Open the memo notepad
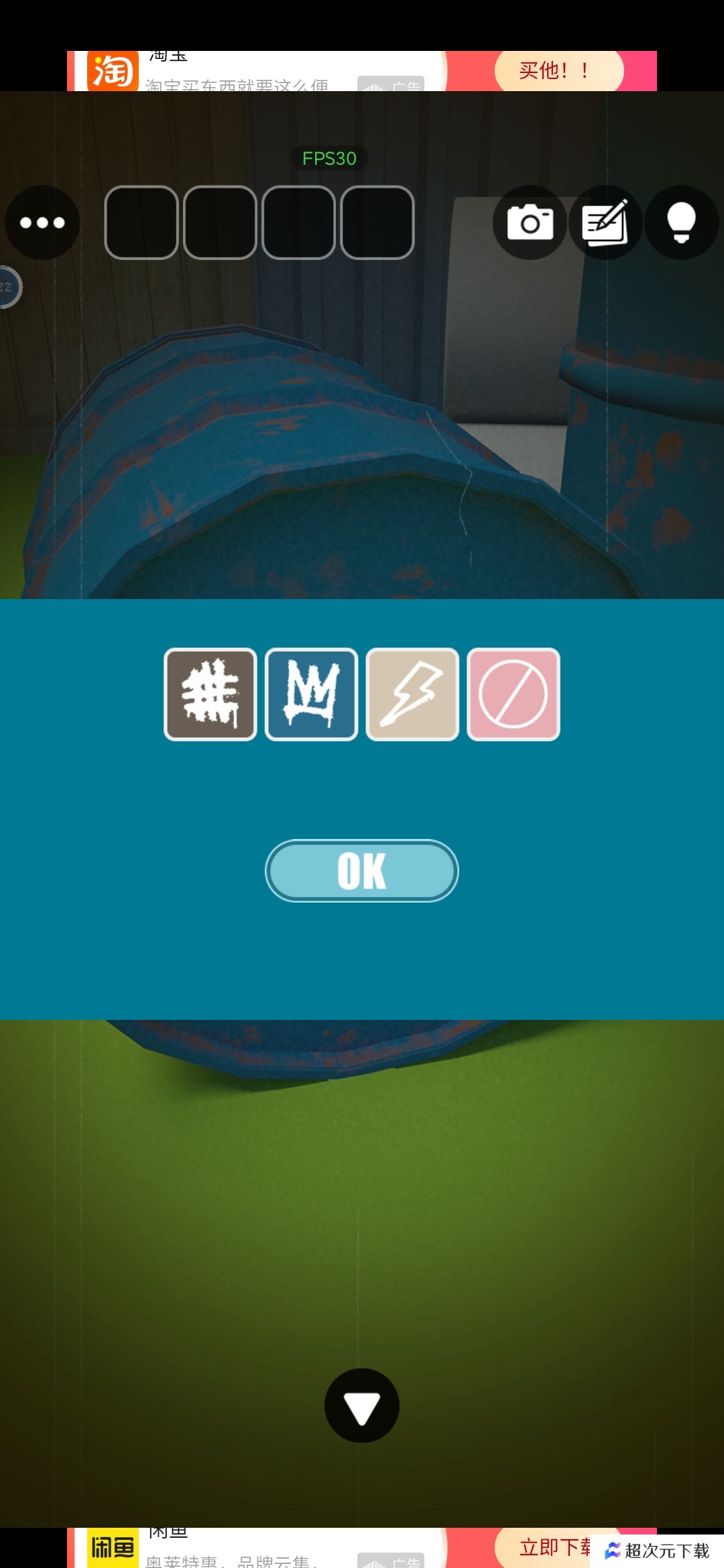The height and width of the screenshot is (1568, 724). [x=605, y=222]
